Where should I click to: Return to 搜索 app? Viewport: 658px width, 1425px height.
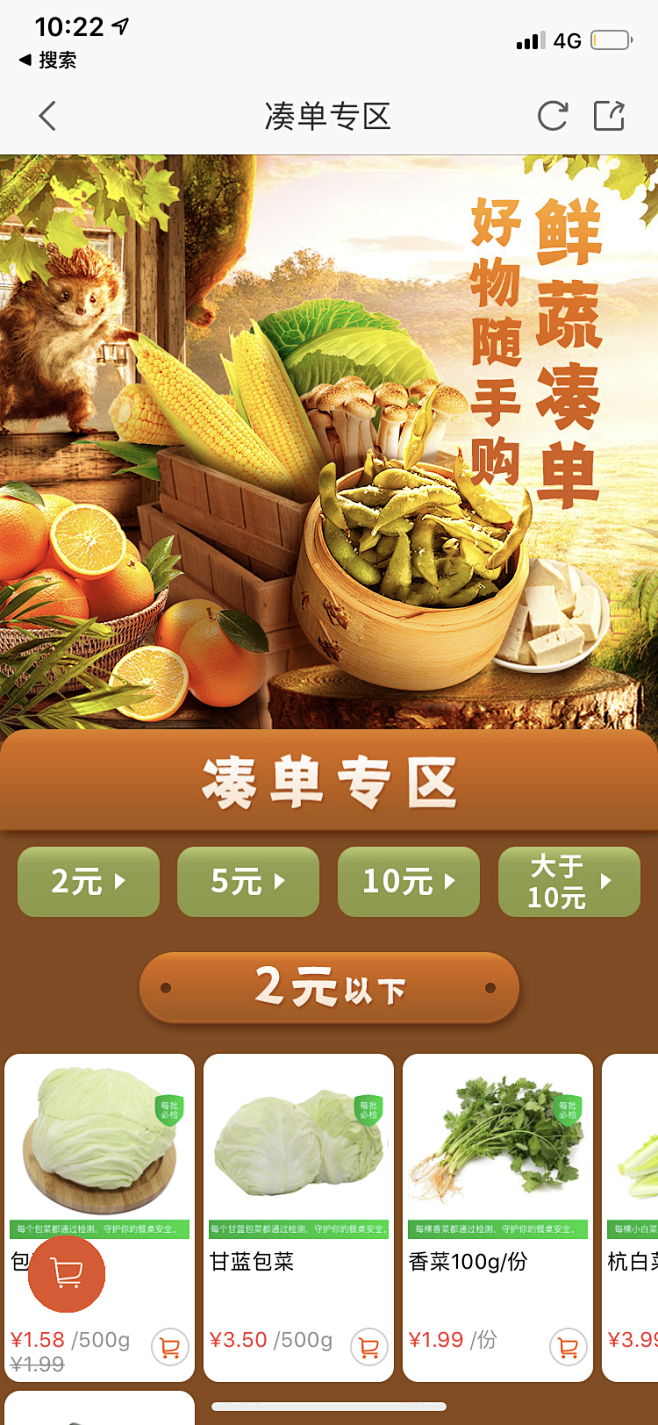48,60
